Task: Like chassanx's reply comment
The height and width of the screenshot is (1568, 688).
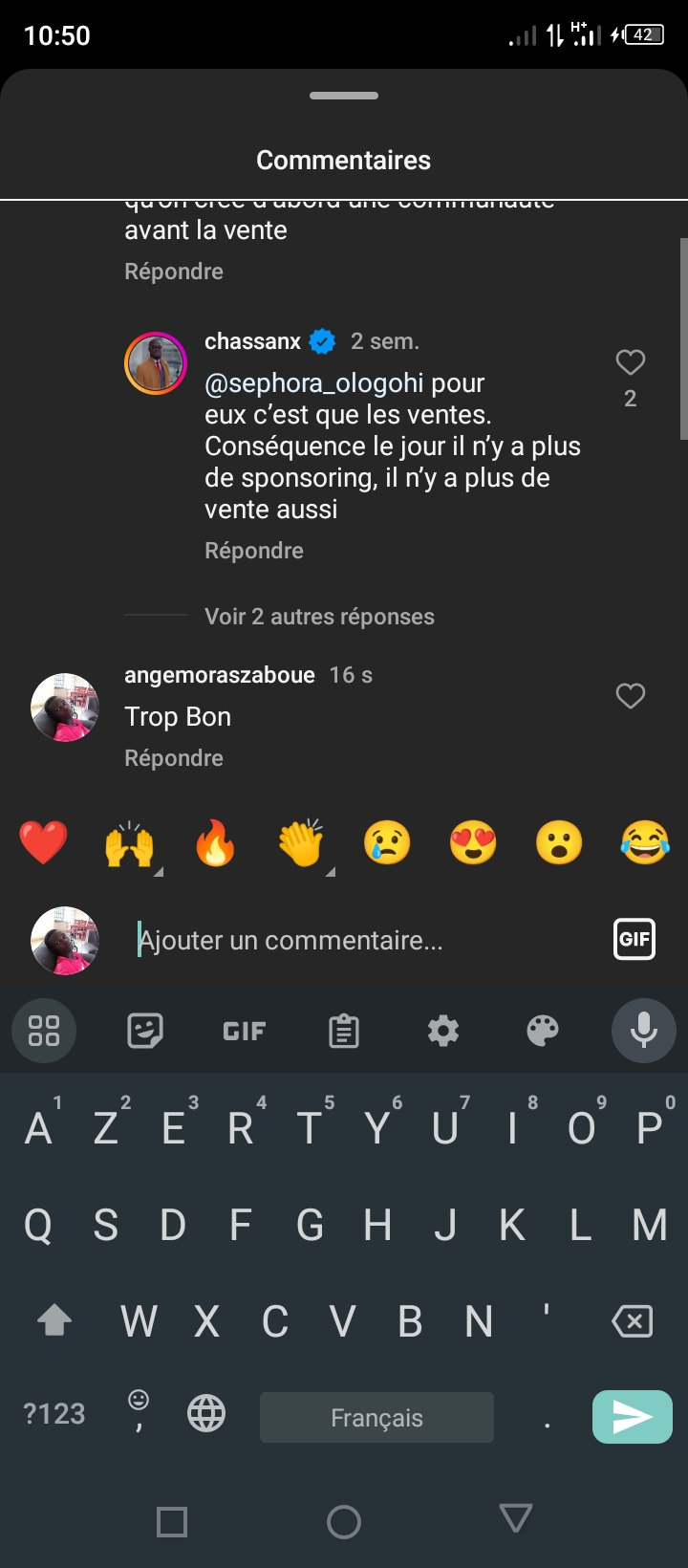Action: point(630,362)
